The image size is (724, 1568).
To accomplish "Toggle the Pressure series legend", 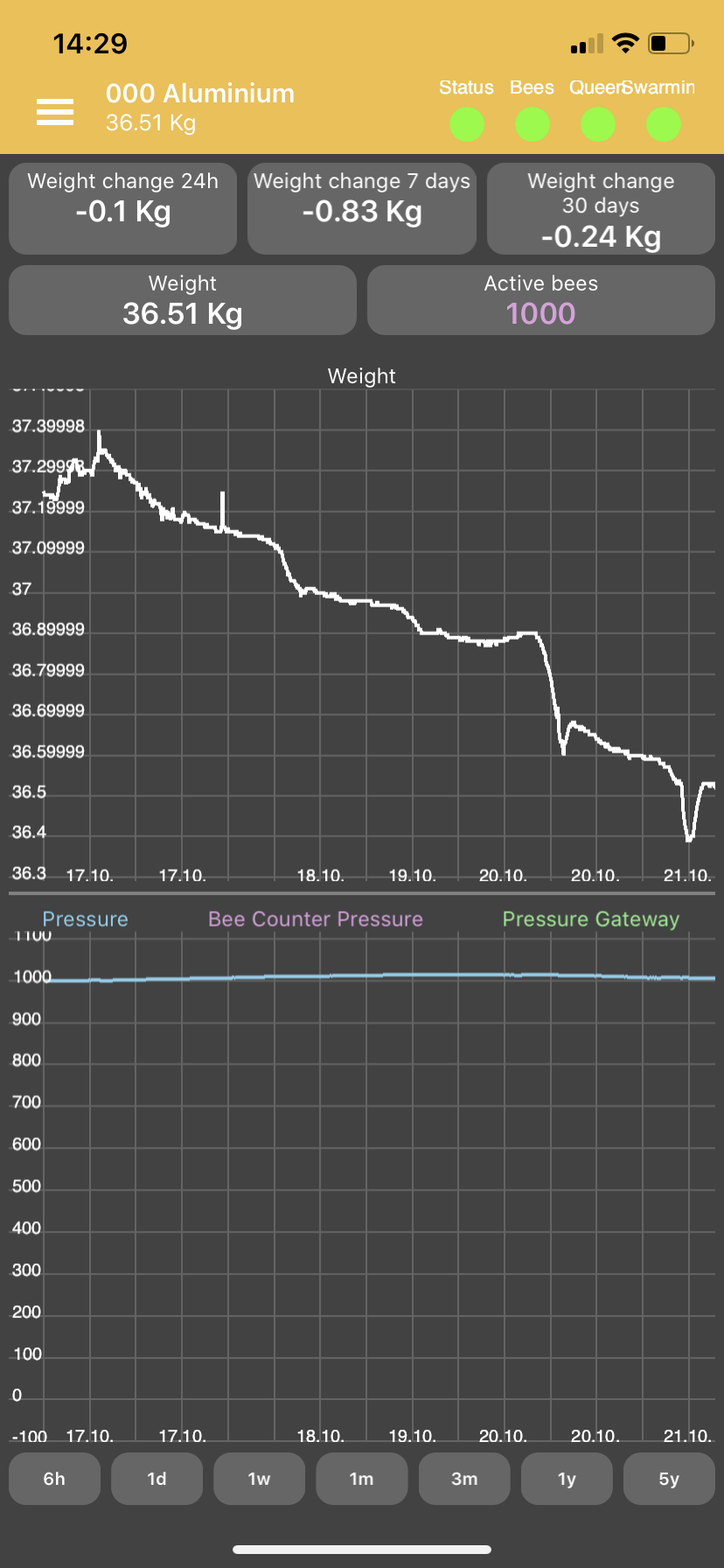I will coord(86,919).
